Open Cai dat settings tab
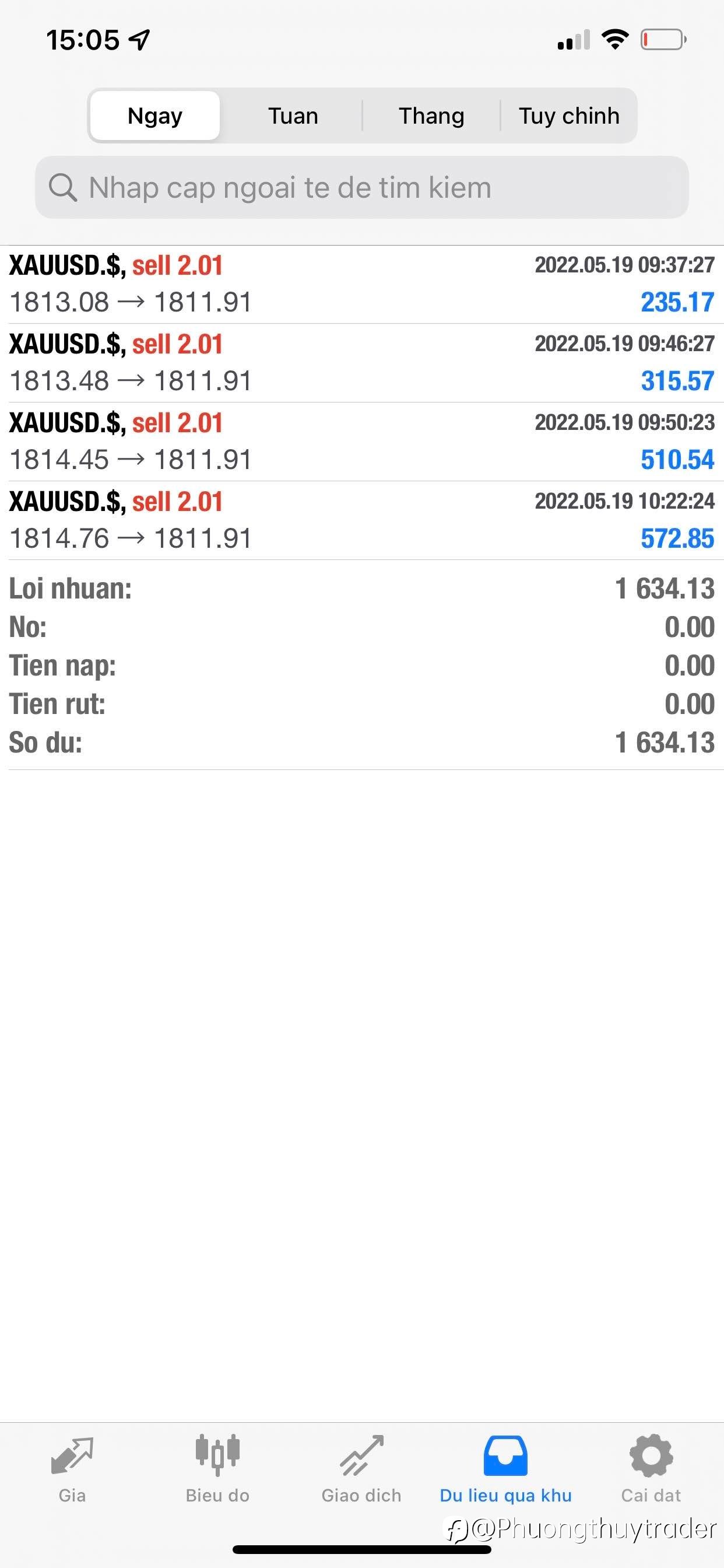This screenshot has width=724, height=1568. pos(651,1469)
